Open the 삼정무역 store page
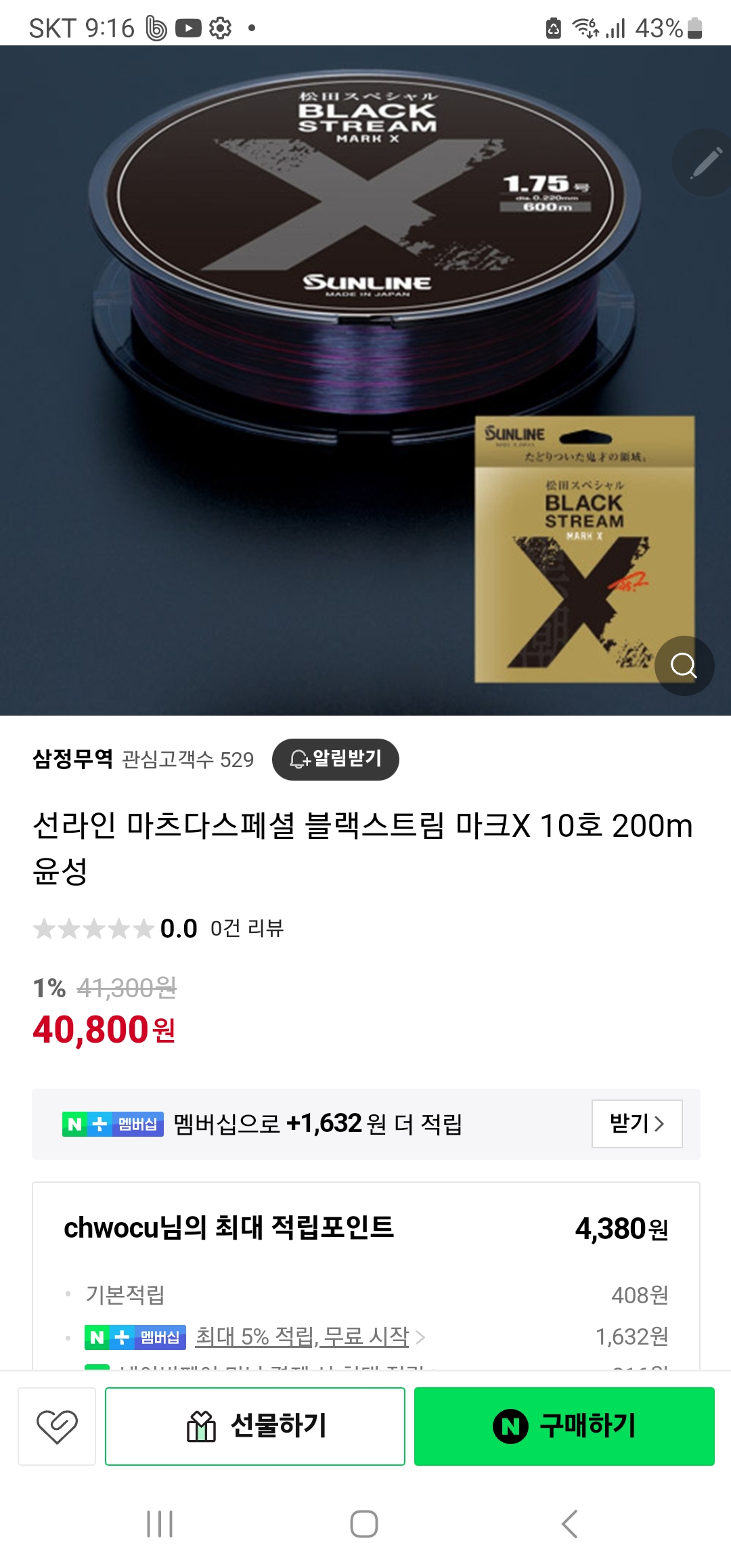Image resolution: width=731 pixels, height=1568 pixels. click(x=73, y=759)
